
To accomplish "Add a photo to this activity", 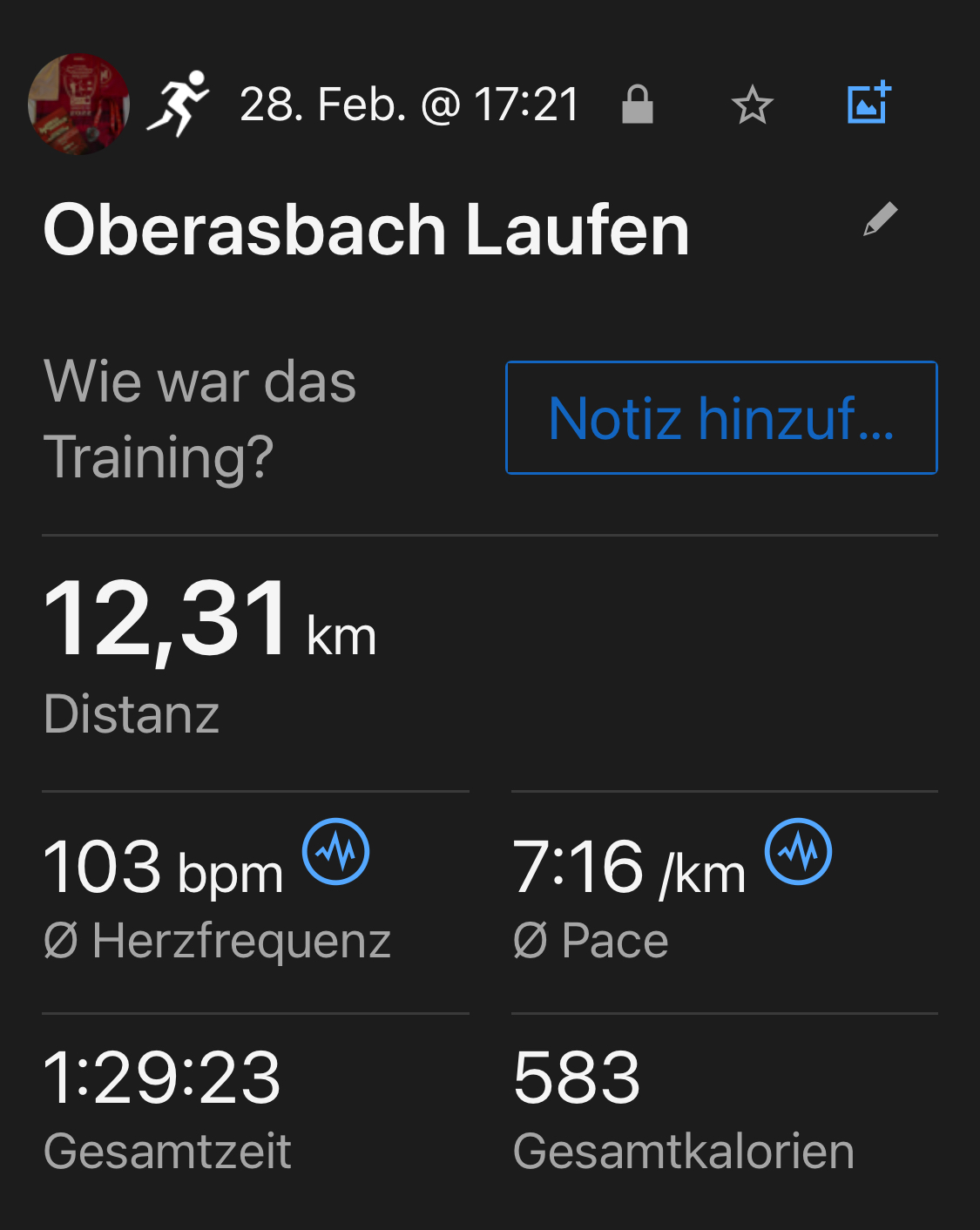I will click(868, 104).
